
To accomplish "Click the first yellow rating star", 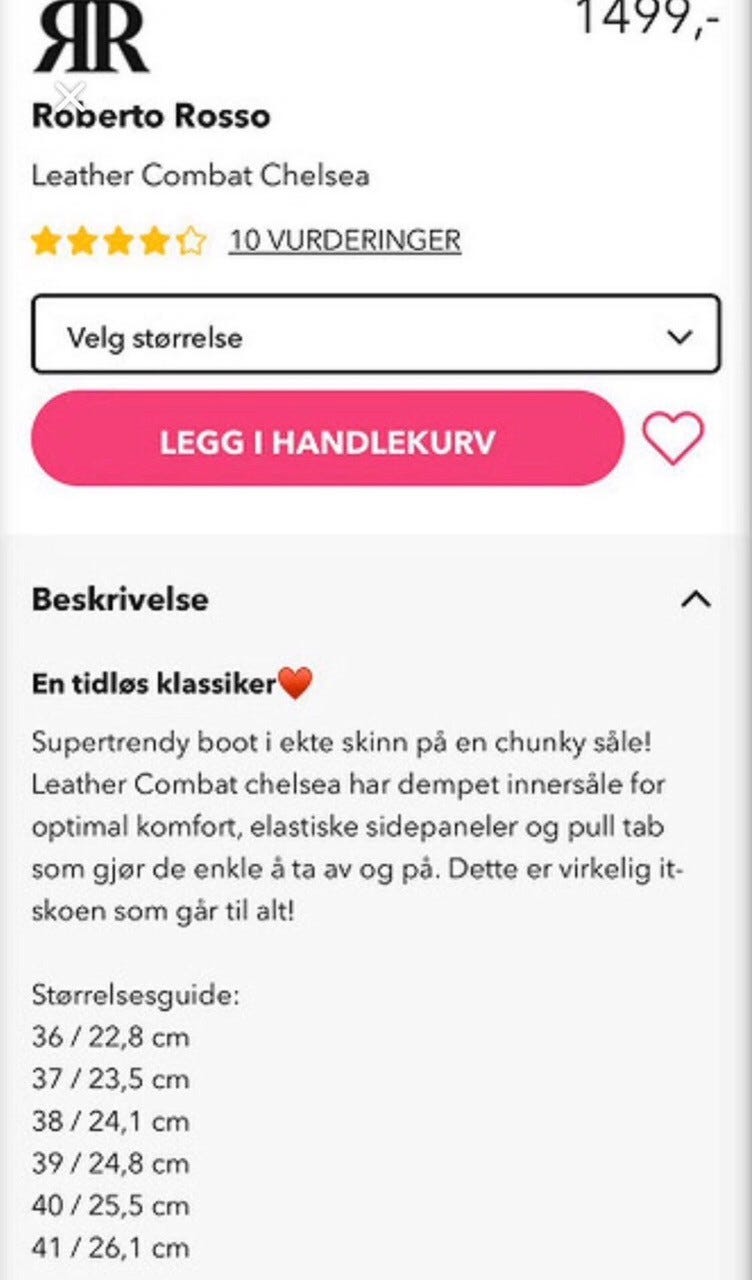I will [x=48, y=238].
